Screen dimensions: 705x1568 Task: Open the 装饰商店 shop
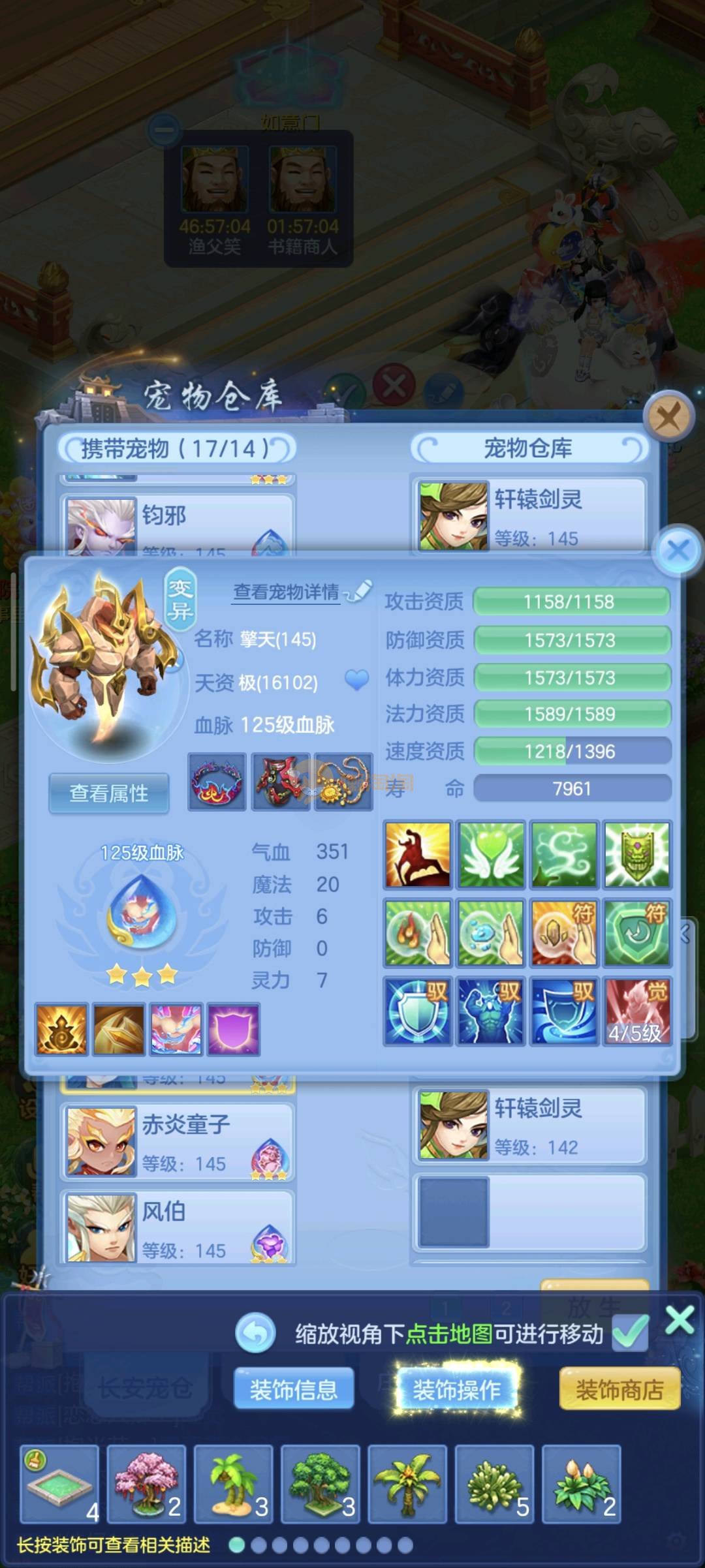(x=619, y=1389)
